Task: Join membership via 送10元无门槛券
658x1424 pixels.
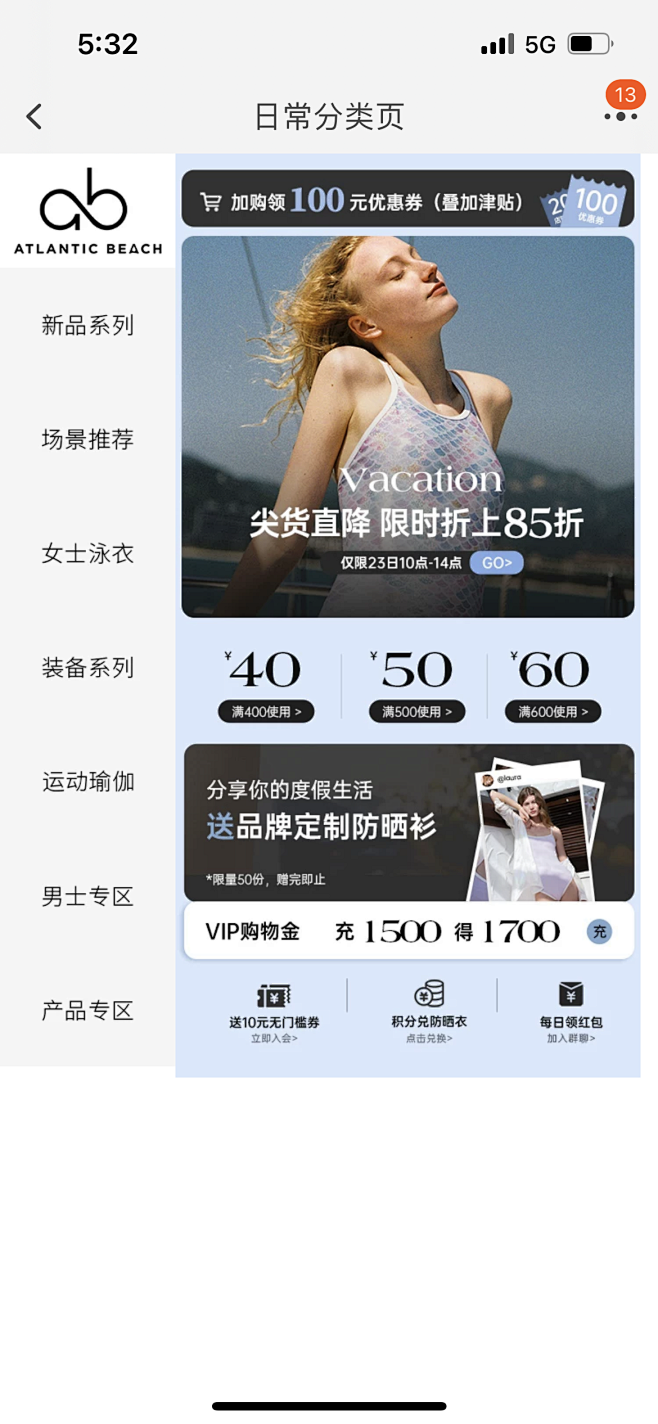Action: pyautogui.click(x=274, y=1011)
